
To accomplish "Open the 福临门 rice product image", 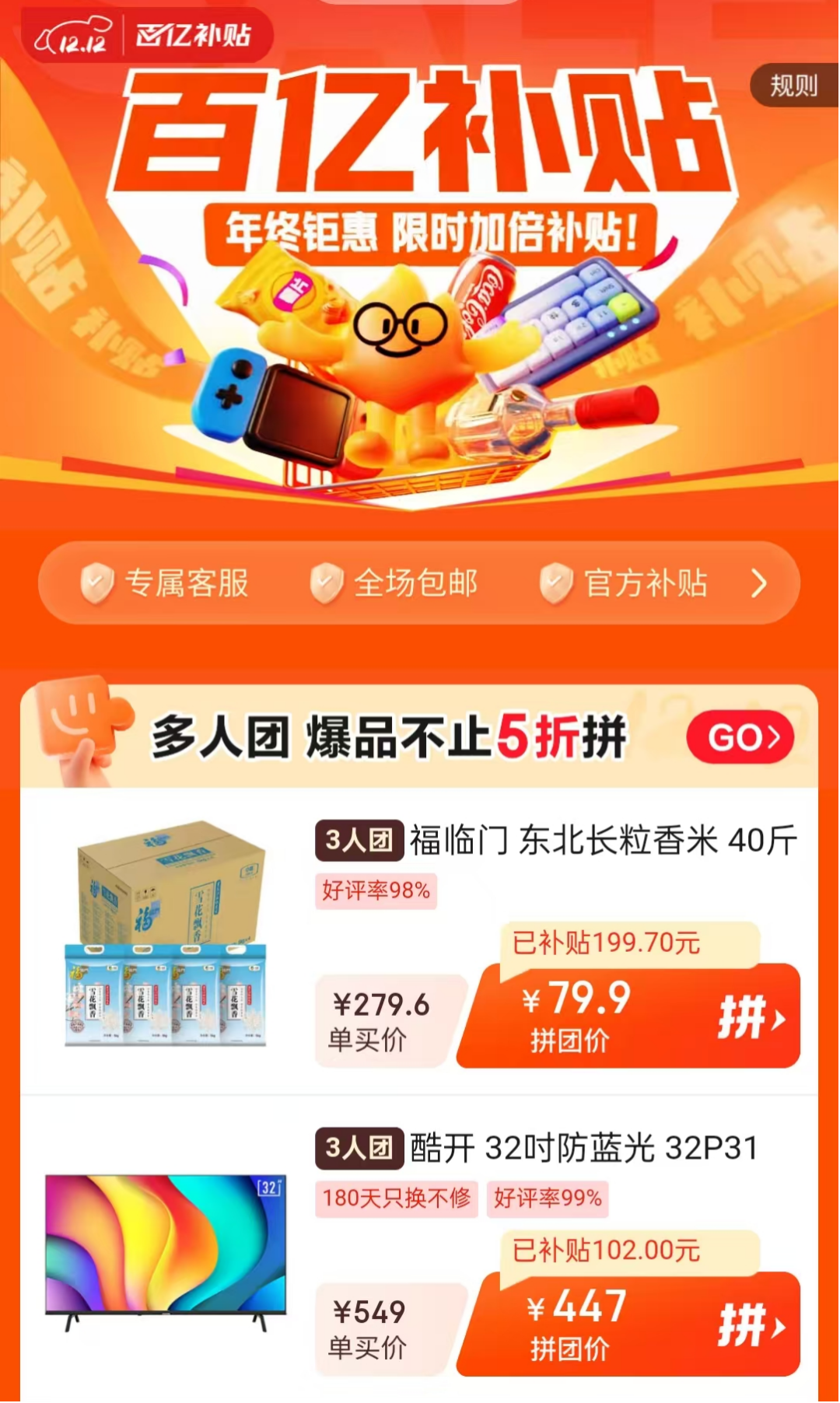I will point(166,932).
